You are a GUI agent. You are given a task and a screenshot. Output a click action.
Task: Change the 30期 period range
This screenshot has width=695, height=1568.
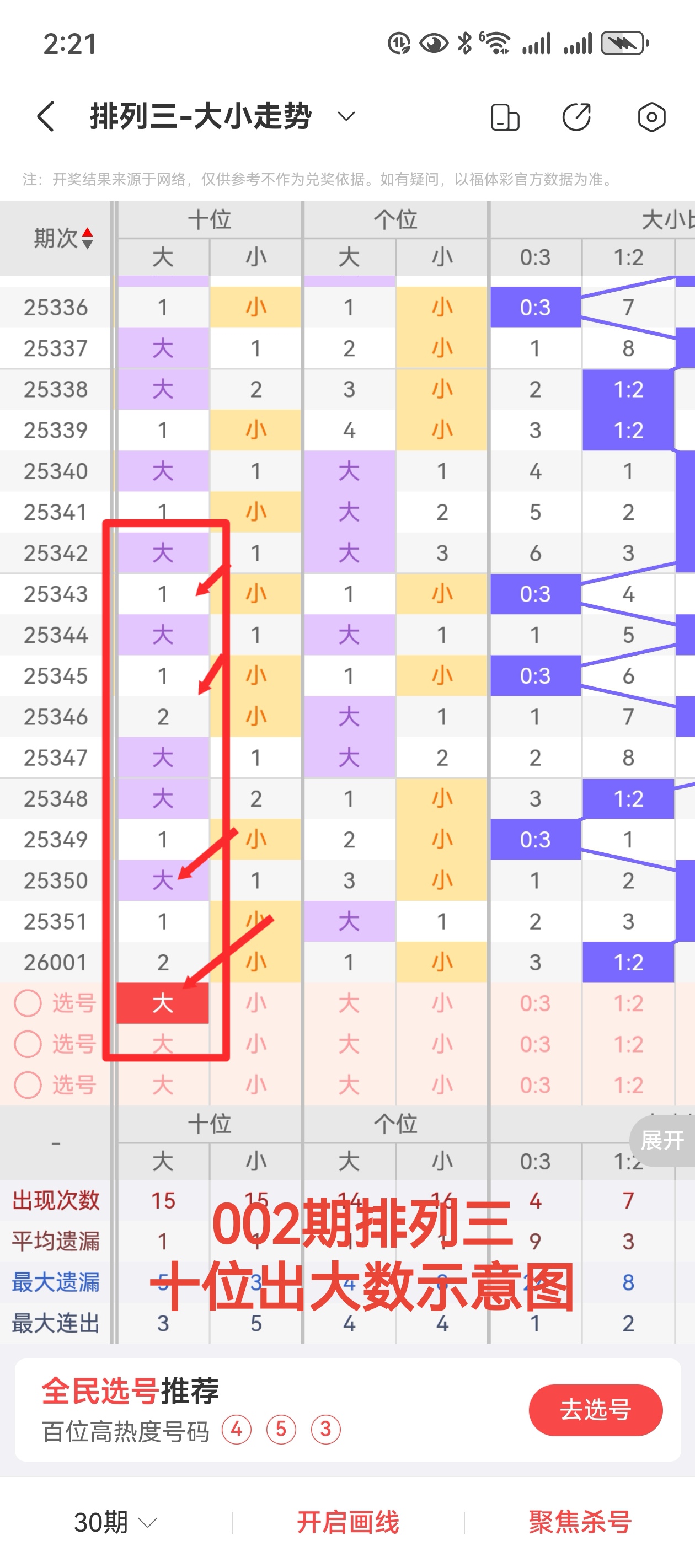coord(115,1522)
